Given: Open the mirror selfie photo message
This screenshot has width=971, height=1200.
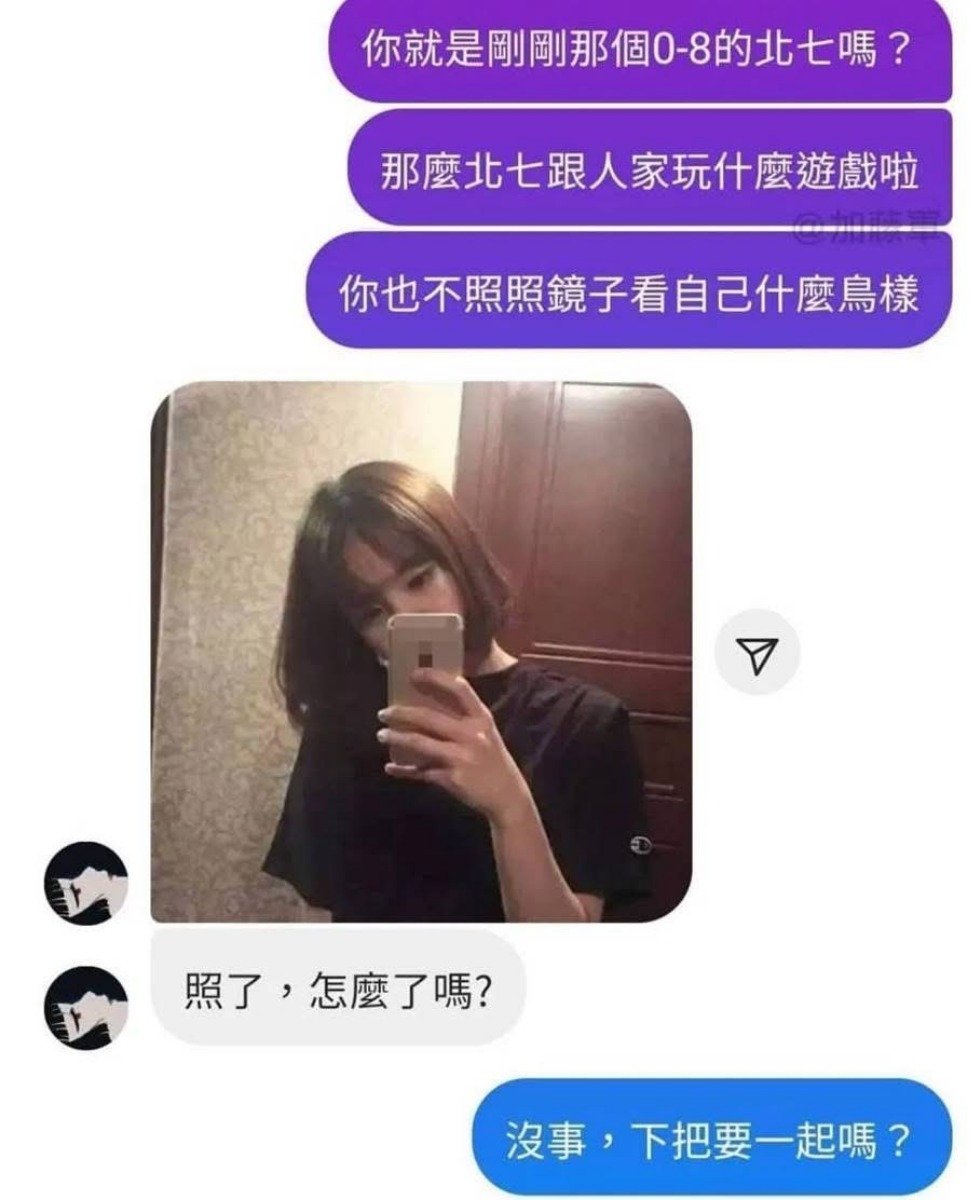Looking at the screenshot, I should [x=421, y=651].
